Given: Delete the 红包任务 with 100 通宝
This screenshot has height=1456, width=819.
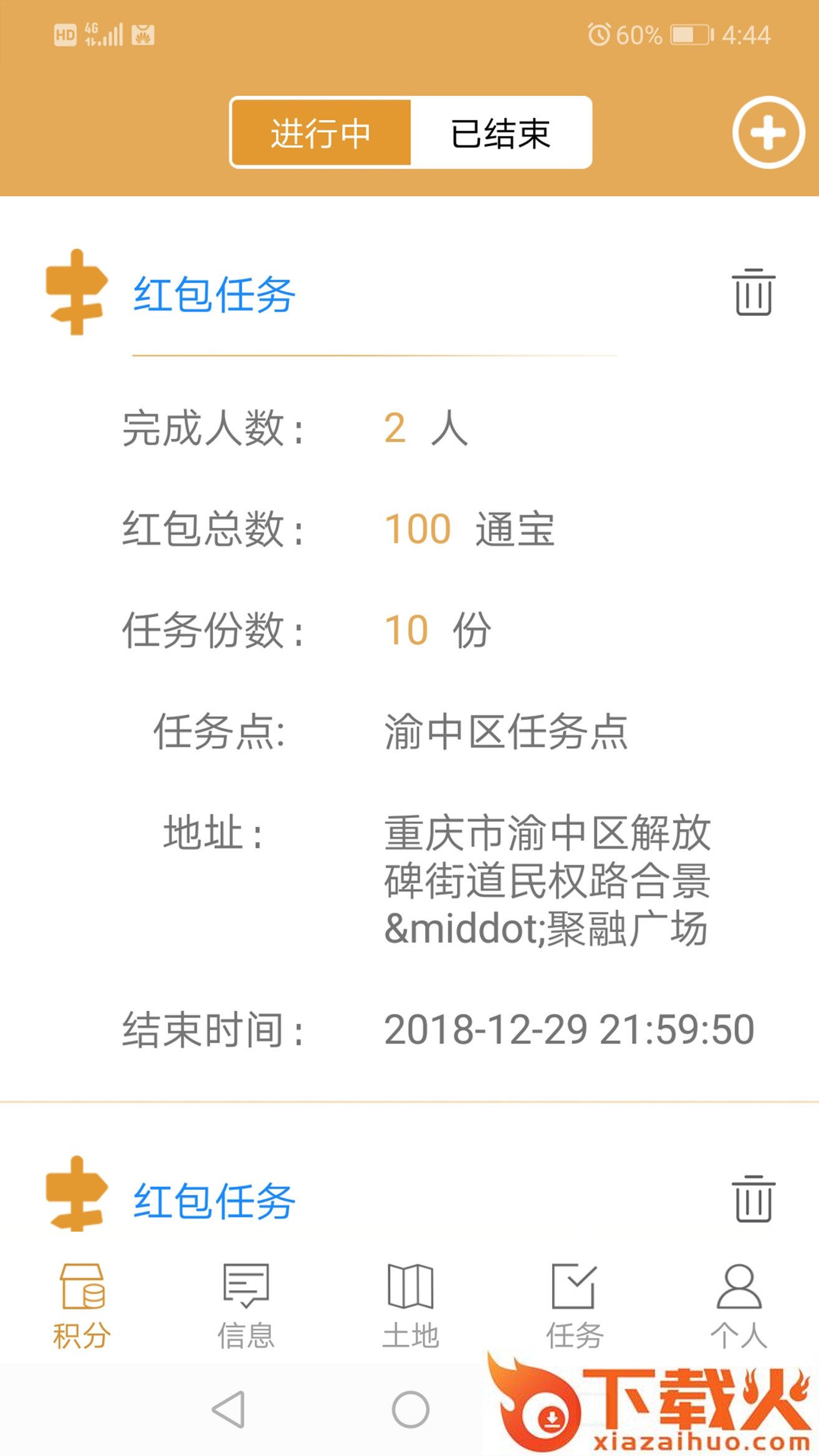Looking at the screenshot, I should click(753, 292).
